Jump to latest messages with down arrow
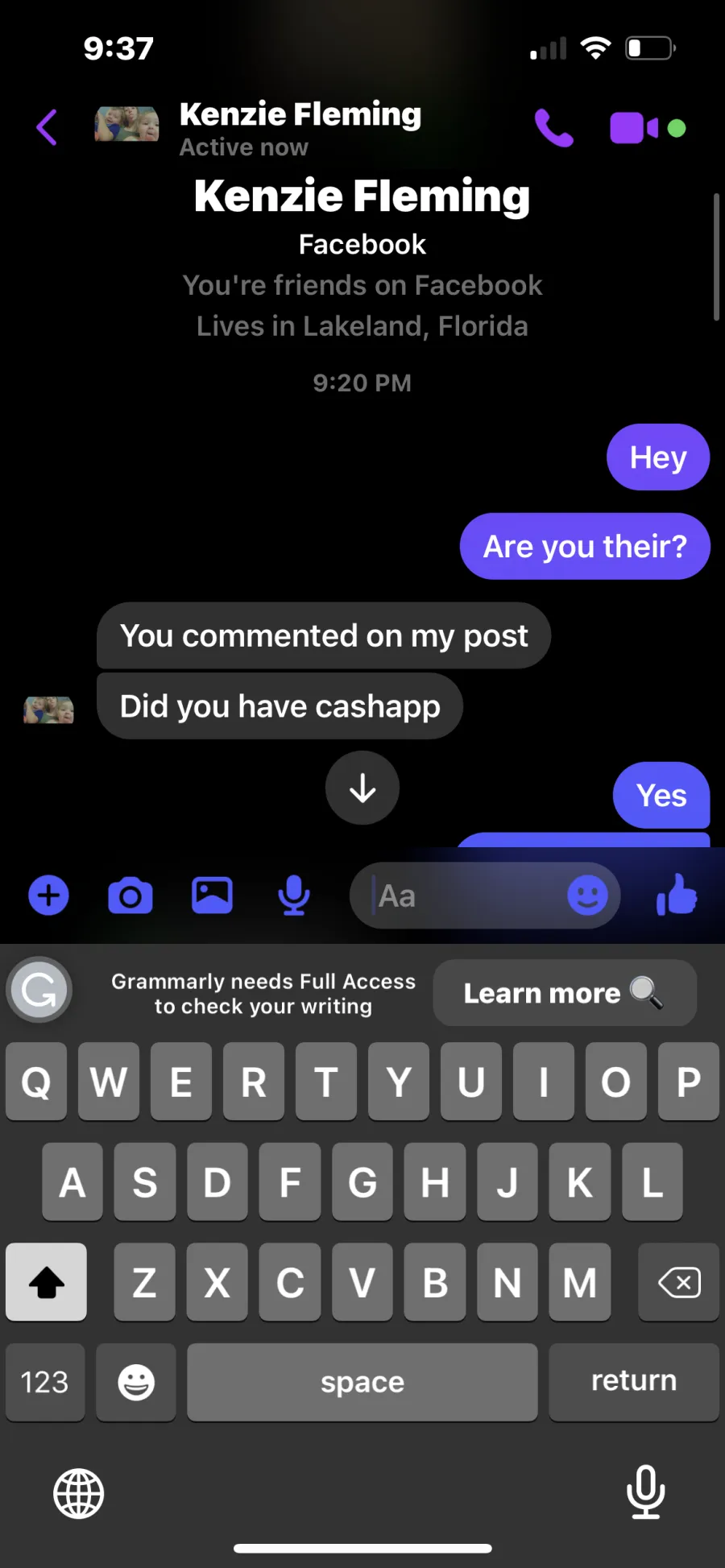The image size is (725, 1568). tap(362, 788)
